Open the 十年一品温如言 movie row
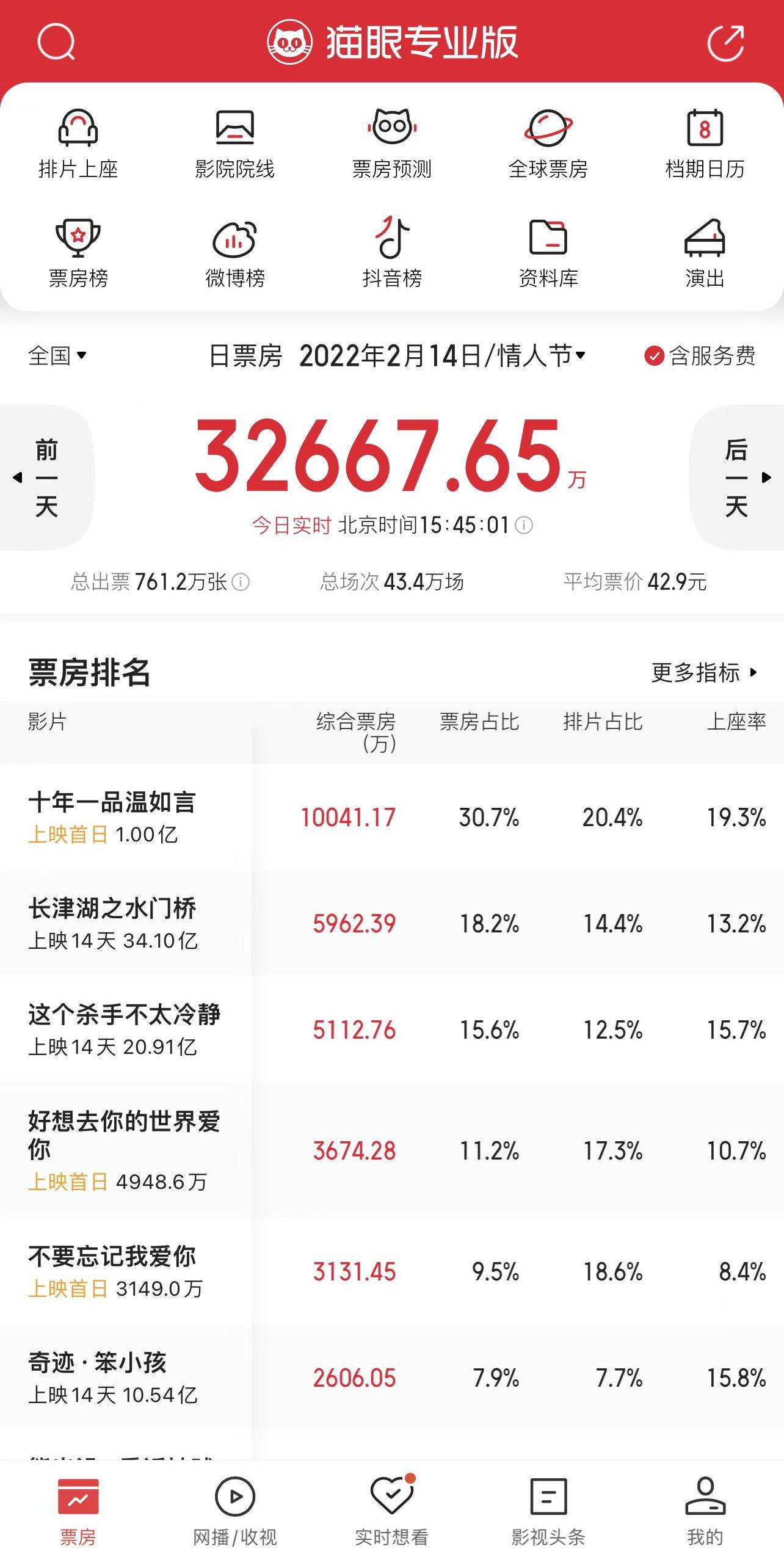784x1568 pixels. (392, 817)
